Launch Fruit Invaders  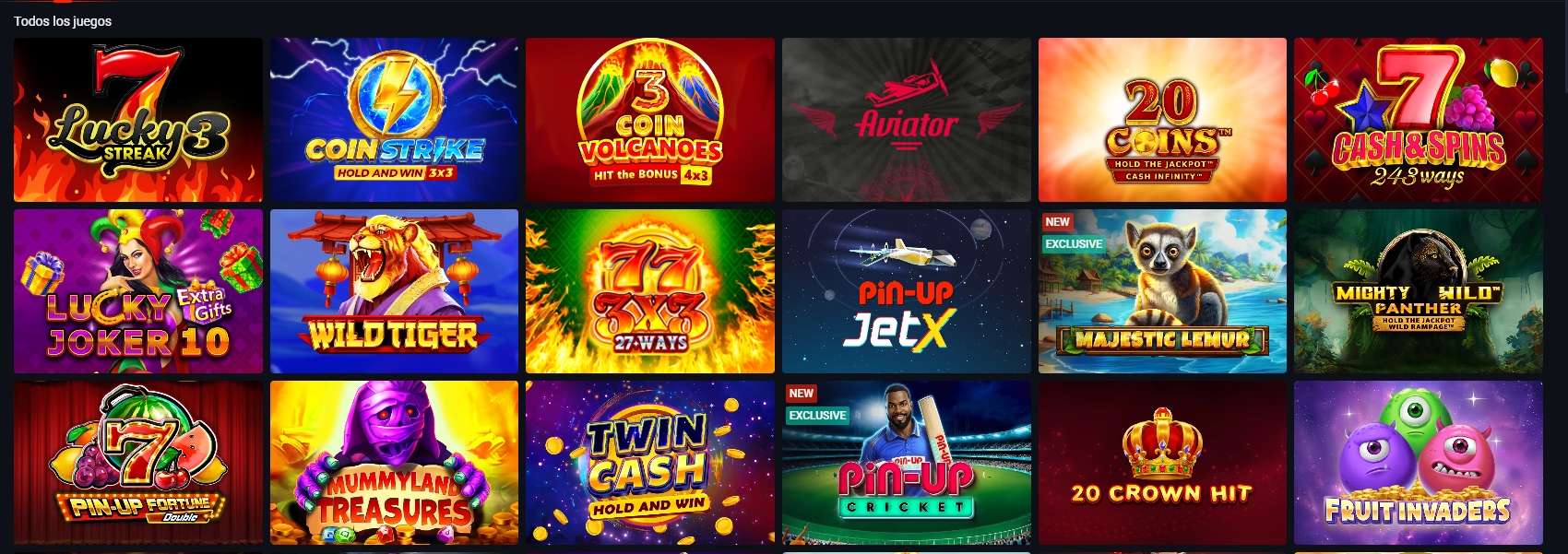click(x=1418, y=463)
